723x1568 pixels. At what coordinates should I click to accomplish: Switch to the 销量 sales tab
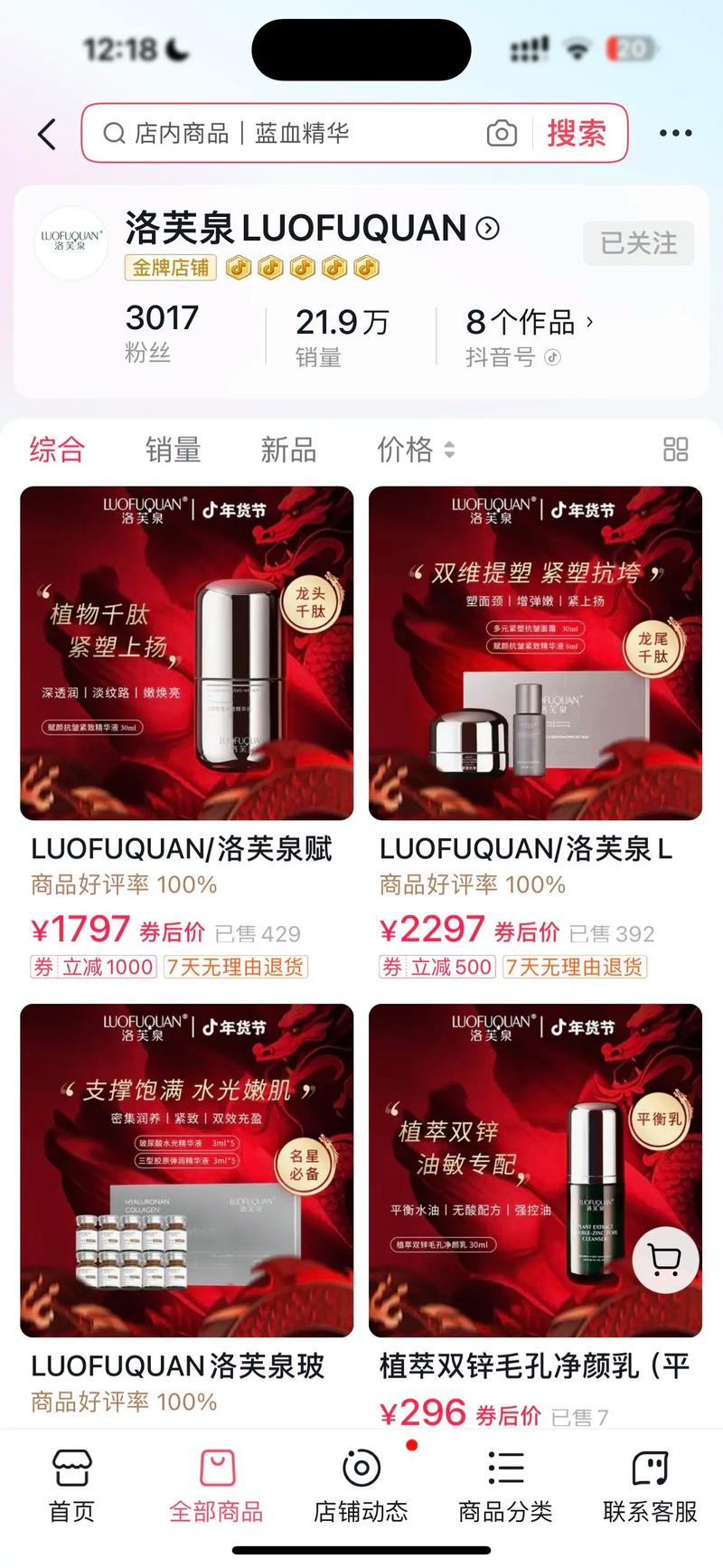(174, 449)
